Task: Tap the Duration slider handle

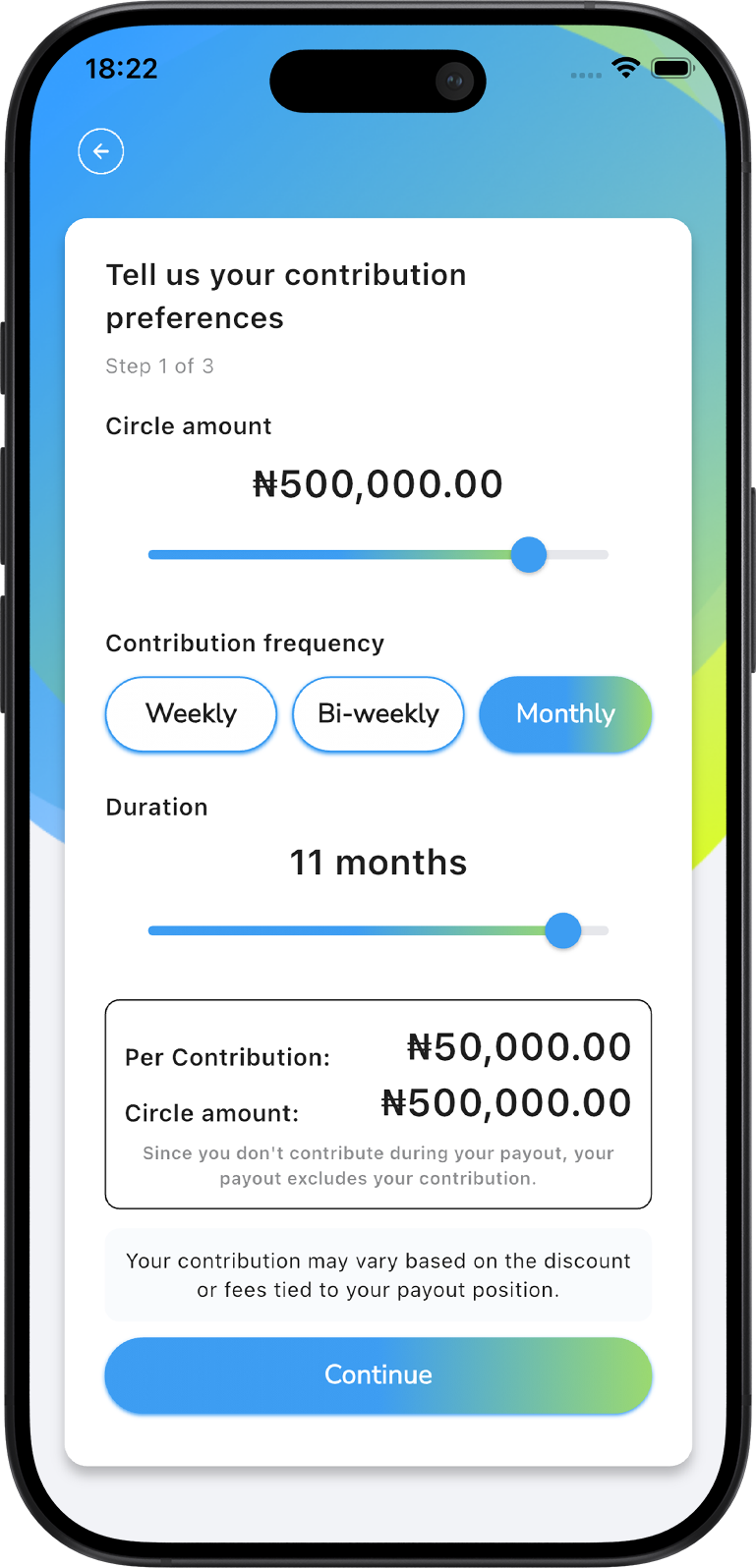Action: click(x=563, y=929)
